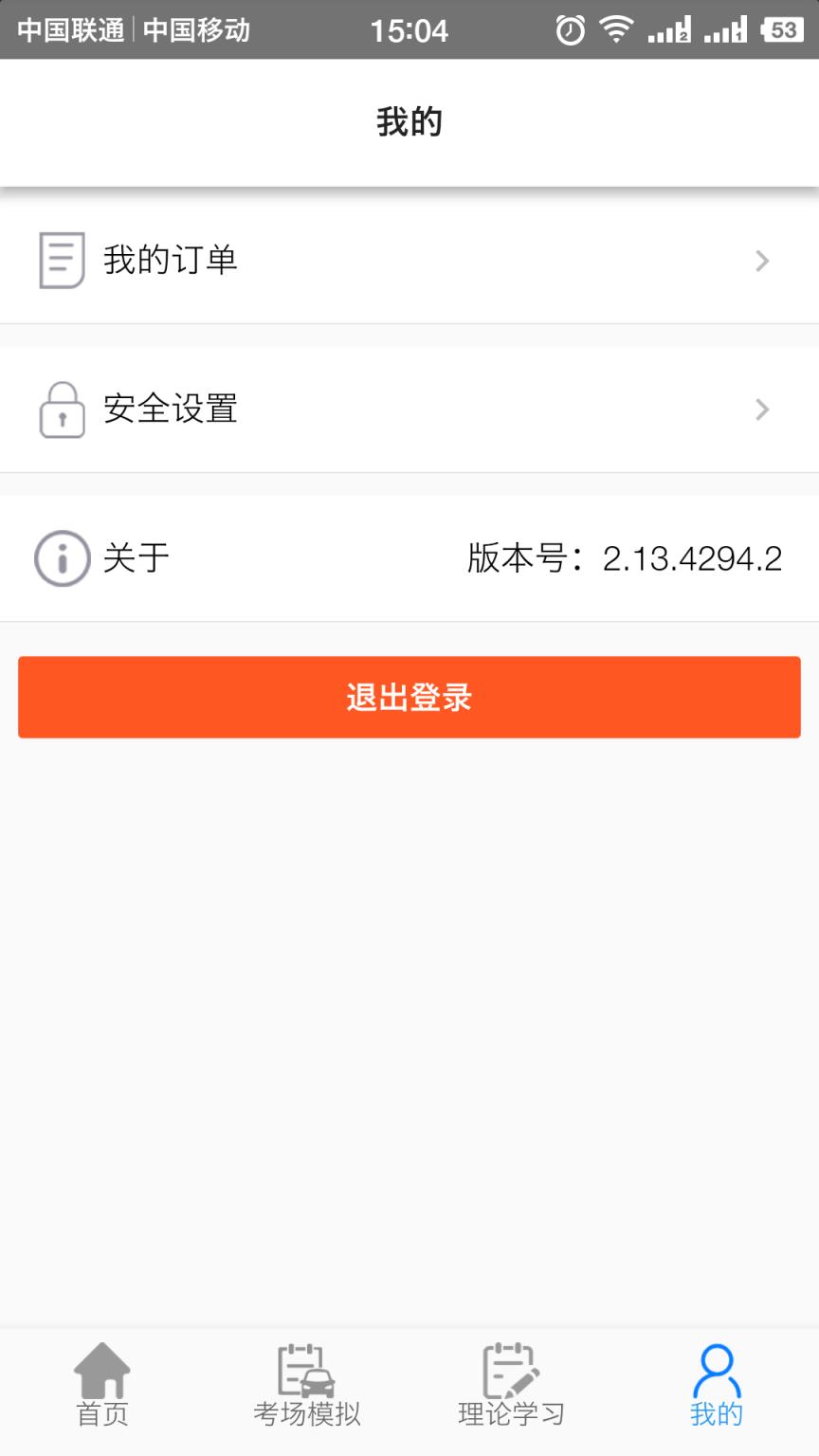Click the lock icon beside 安全设置
Viewport: 819px width, 1456px height.
(x=62, y=409)
